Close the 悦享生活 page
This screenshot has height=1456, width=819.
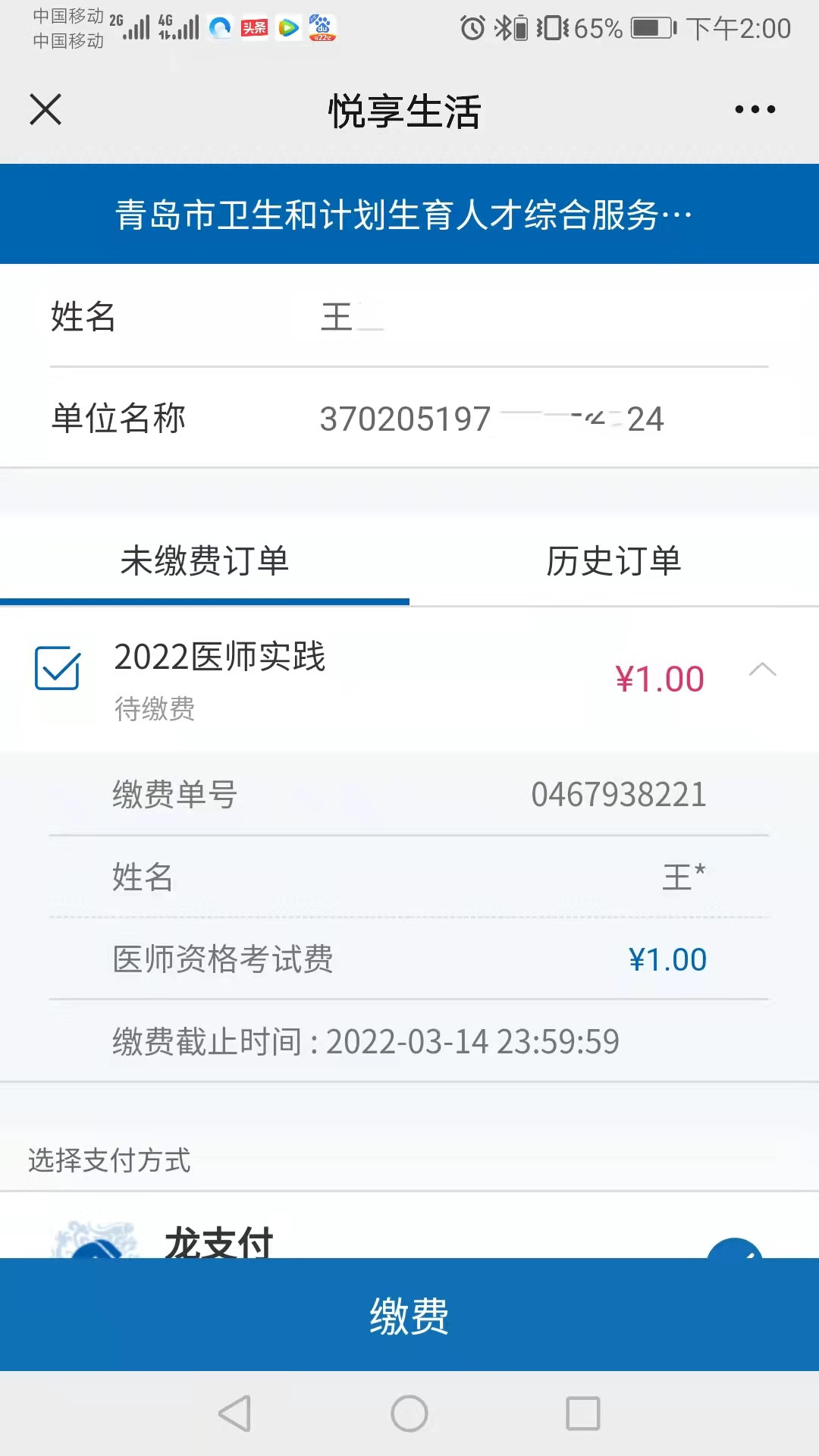(x=45, y=109)
